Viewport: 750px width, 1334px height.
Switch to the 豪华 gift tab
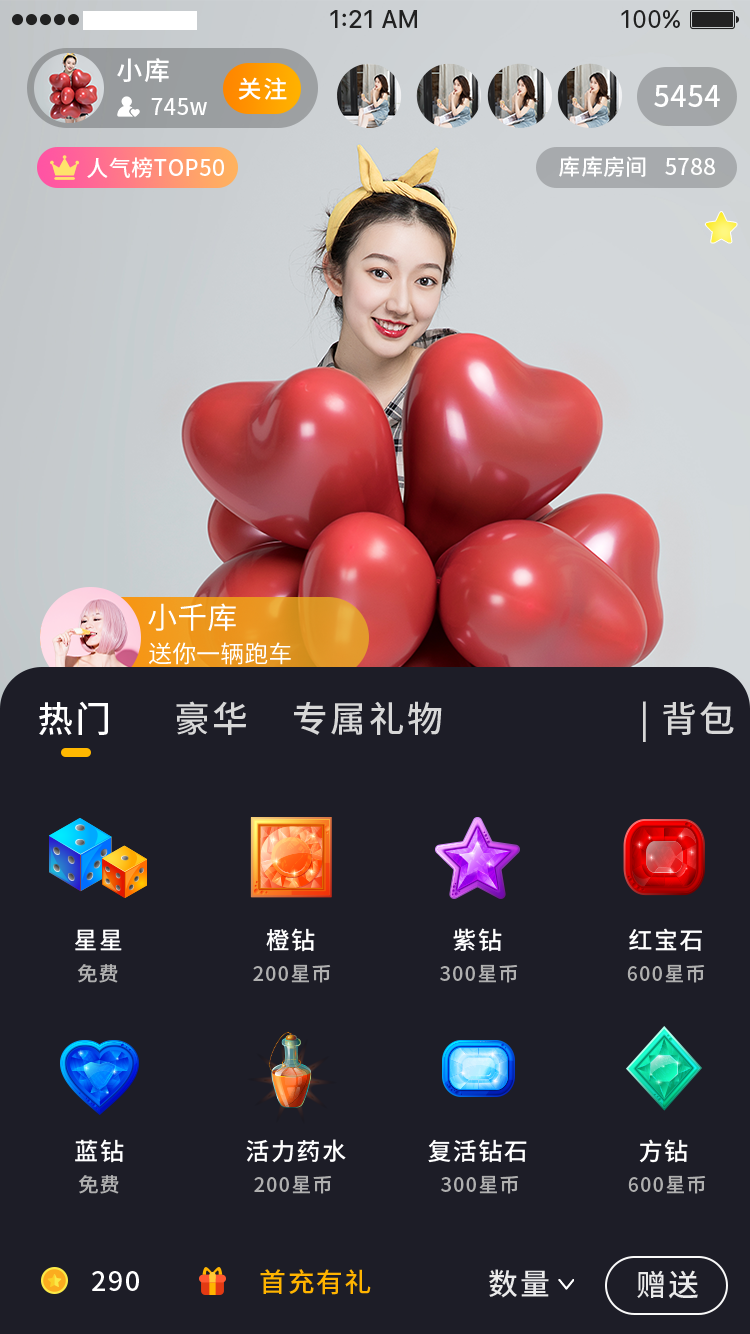211,720
